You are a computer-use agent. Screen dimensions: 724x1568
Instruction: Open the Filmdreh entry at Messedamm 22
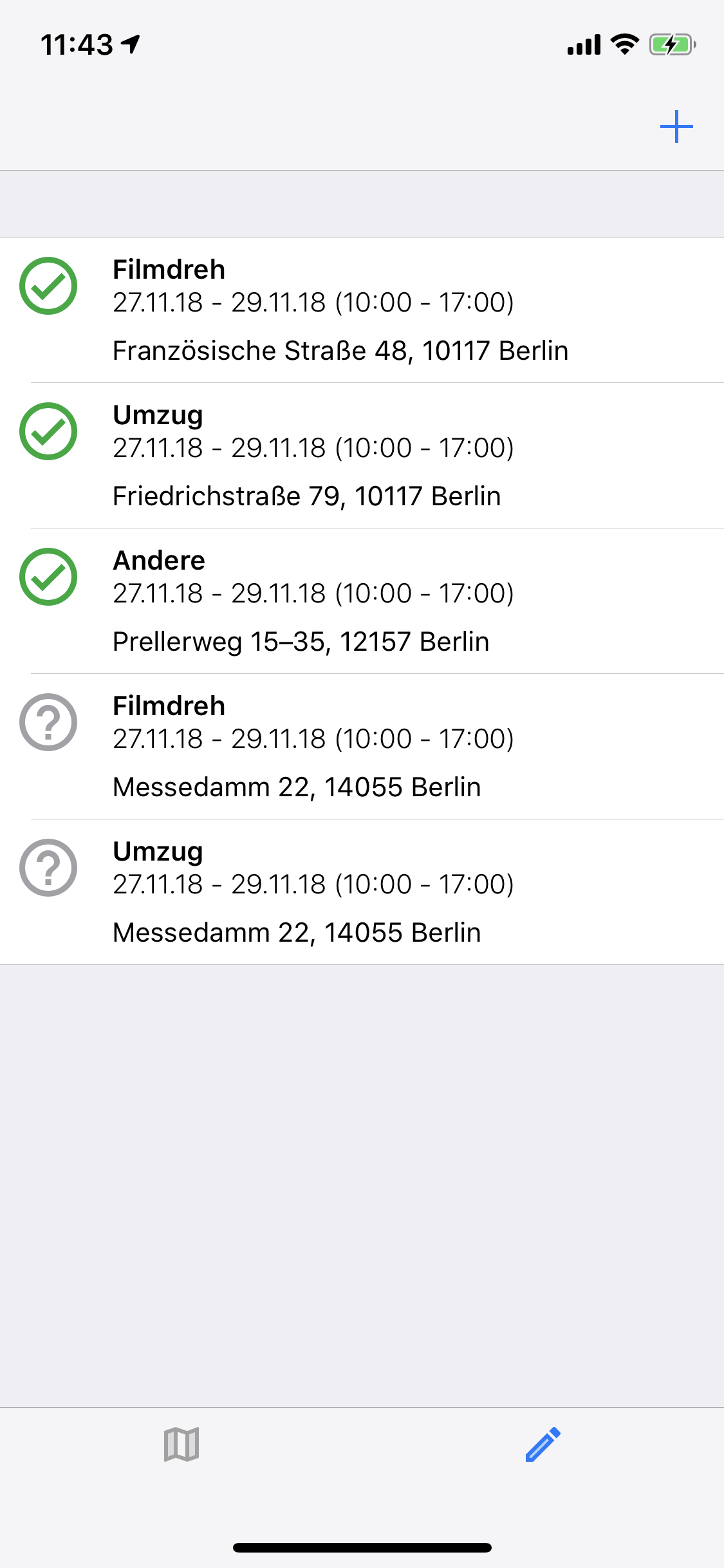point(362,747)
